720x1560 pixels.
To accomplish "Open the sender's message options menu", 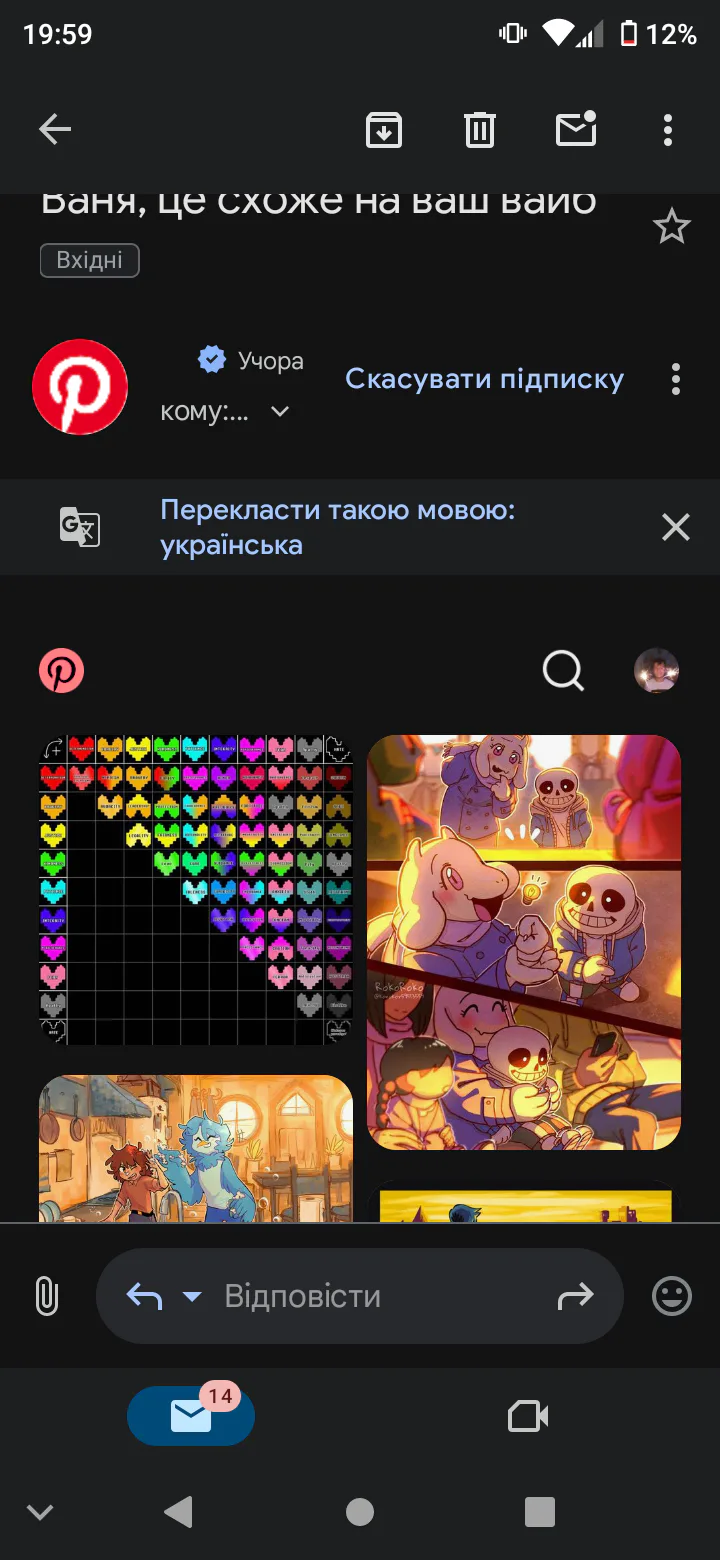I will click(676, 379).
